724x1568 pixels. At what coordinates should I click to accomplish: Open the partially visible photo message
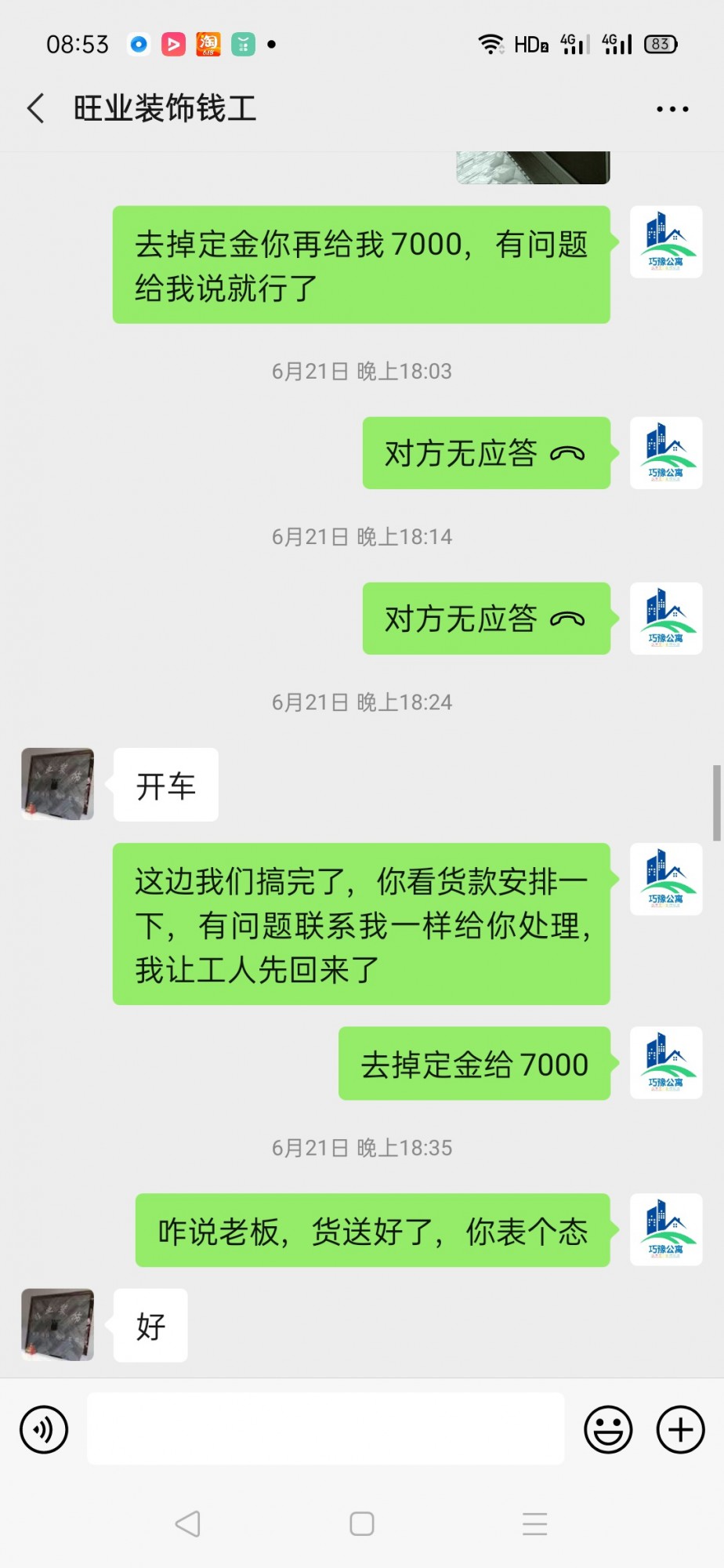tap(533, 168)
